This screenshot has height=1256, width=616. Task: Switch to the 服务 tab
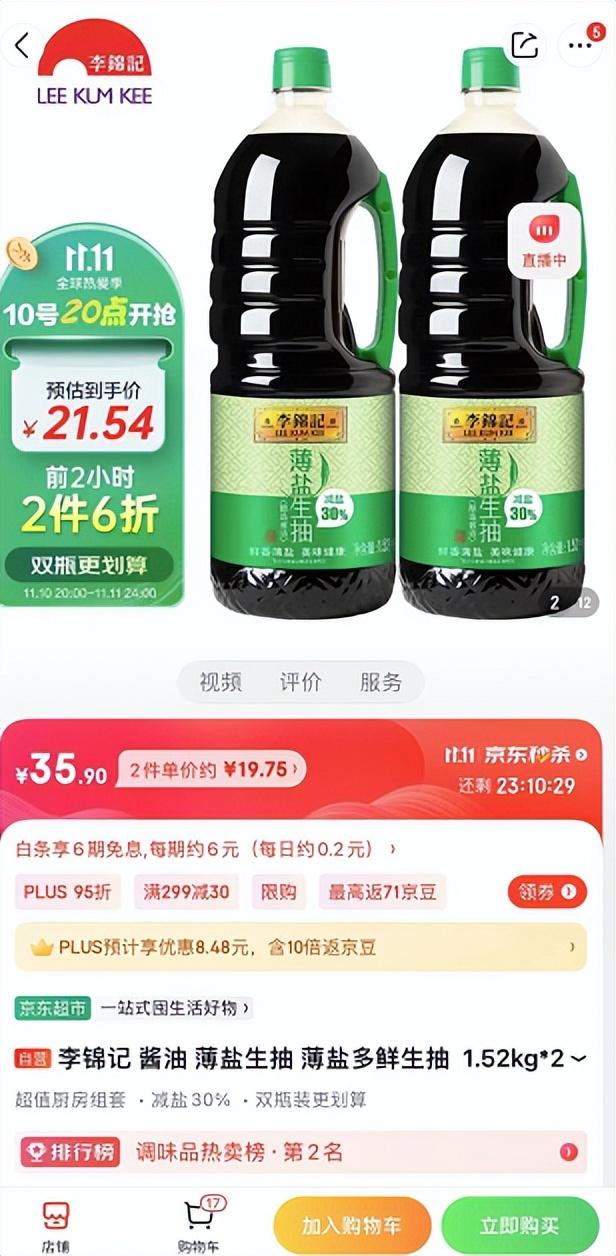pyautogui.click(x=380, y=683)
